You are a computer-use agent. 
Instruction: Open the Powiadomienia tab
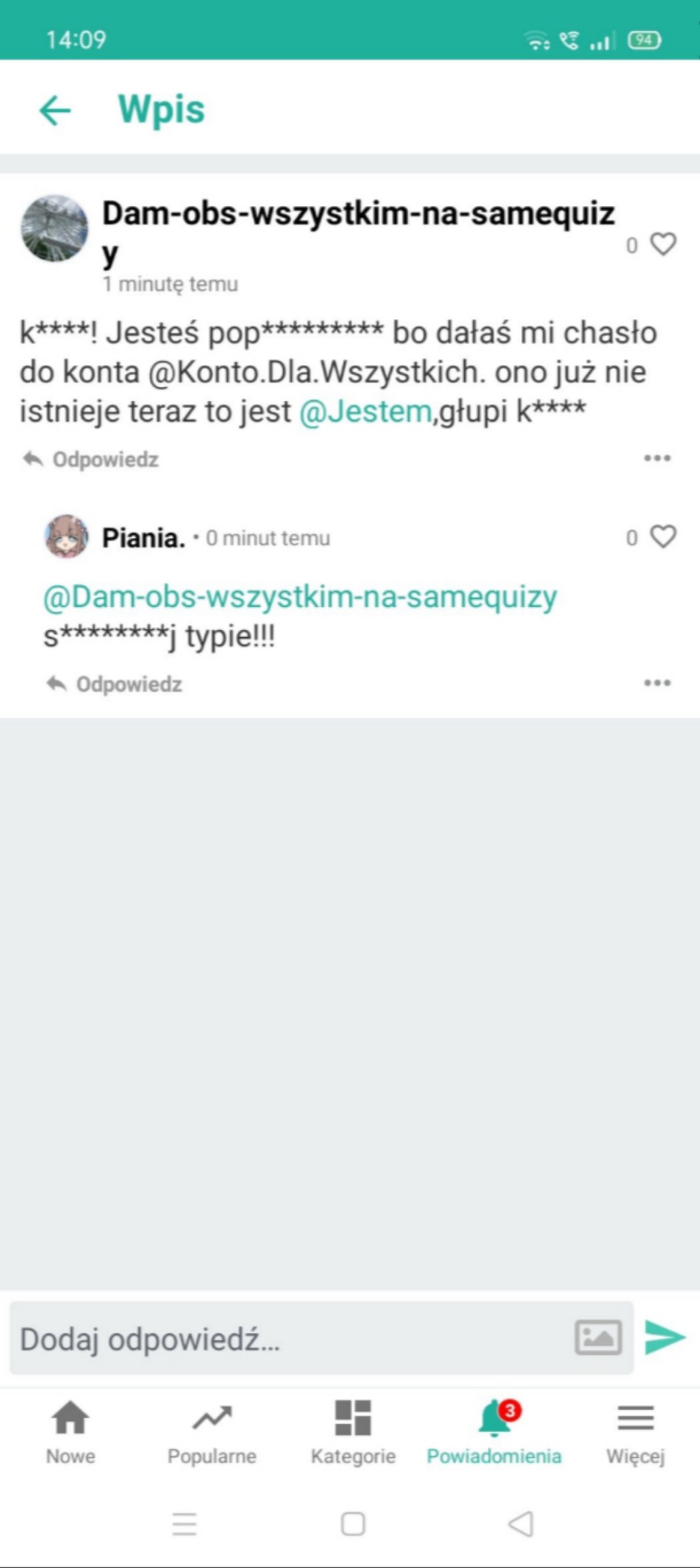point(494,1431)
